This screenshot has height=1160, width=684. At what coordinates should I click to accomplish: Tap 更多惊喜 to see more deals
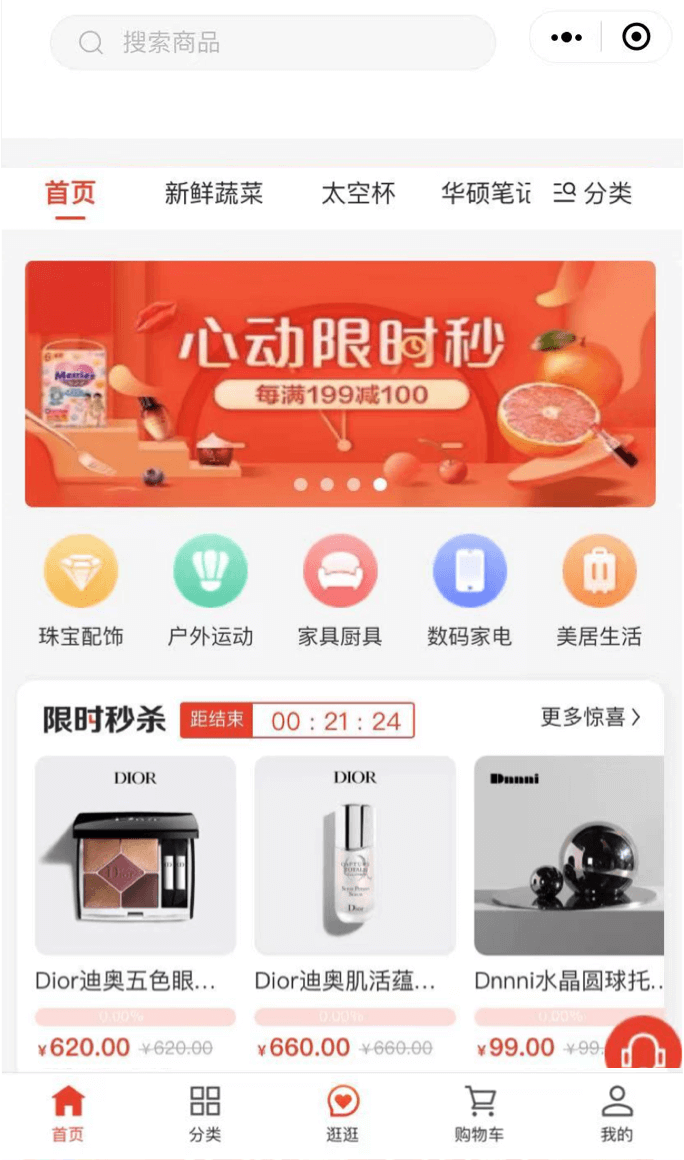tap(590, 717)
